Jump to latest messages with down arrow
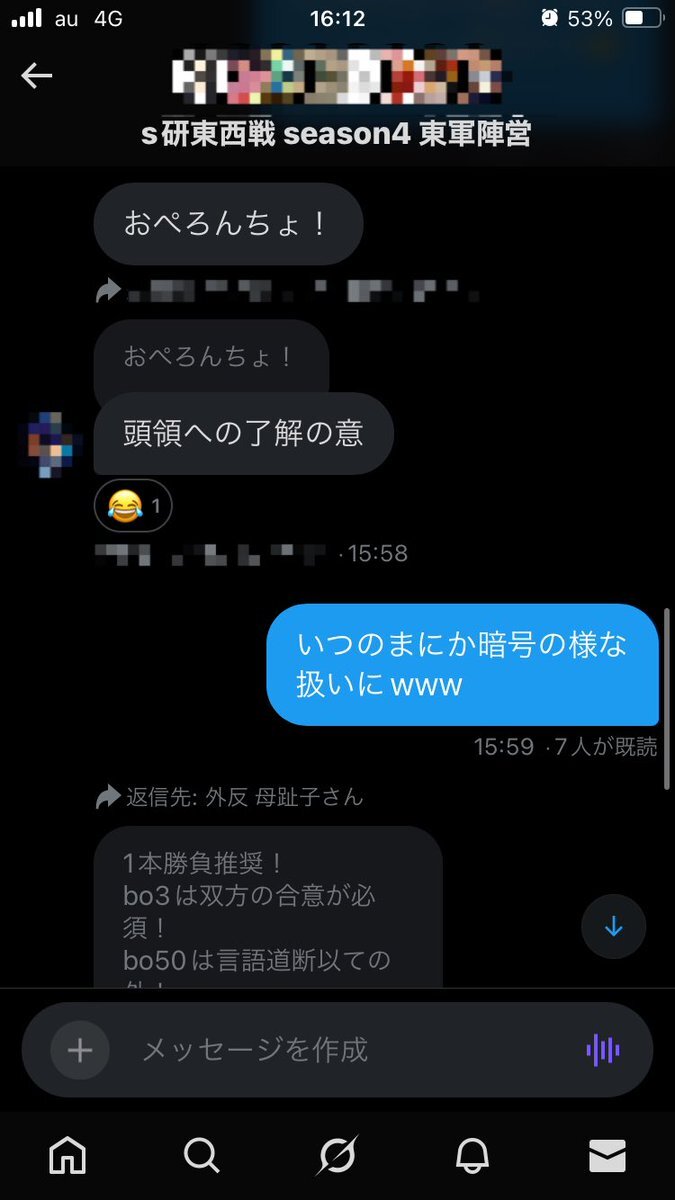The width and height of the screenshot is (675, 1200). 613,927
